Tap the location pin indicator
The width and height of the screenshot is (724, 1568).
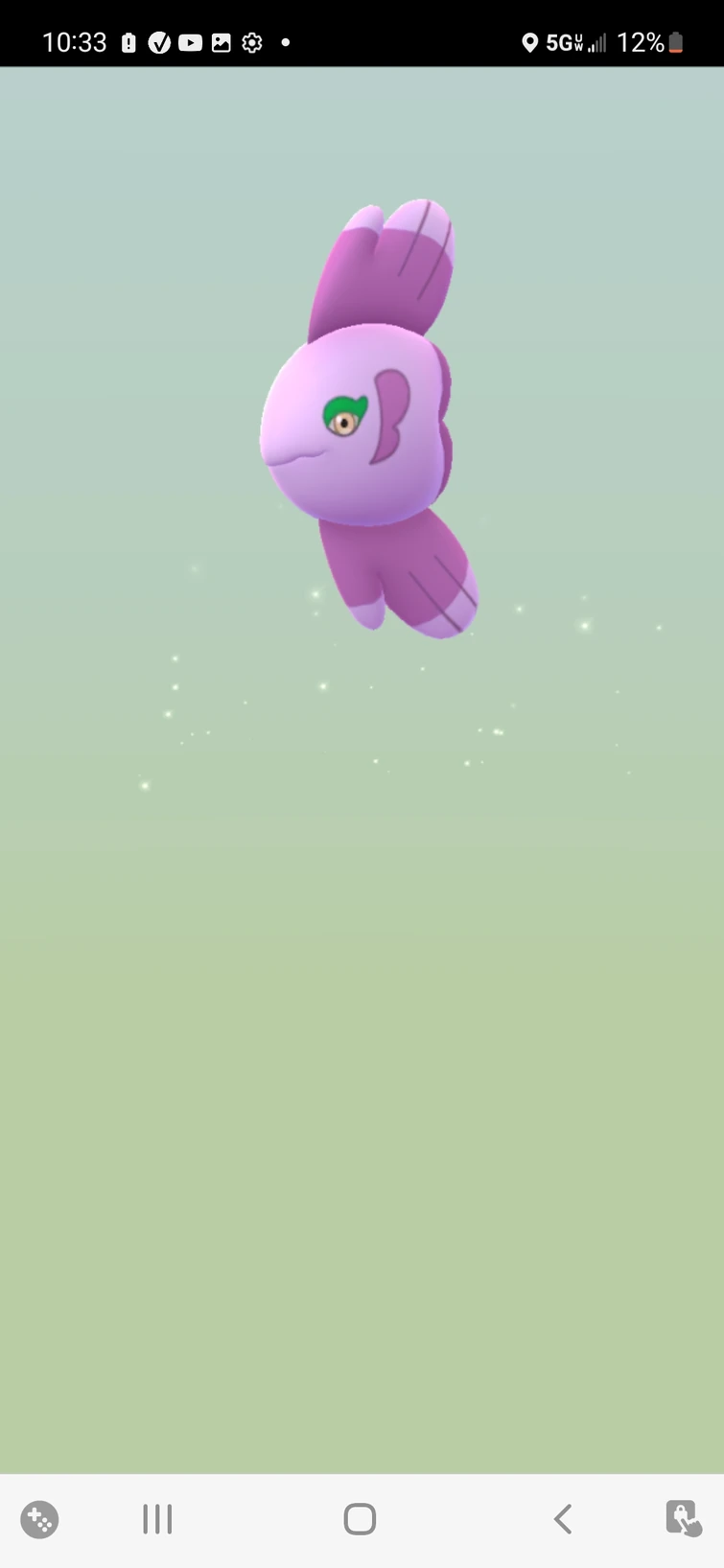[528, 42]
